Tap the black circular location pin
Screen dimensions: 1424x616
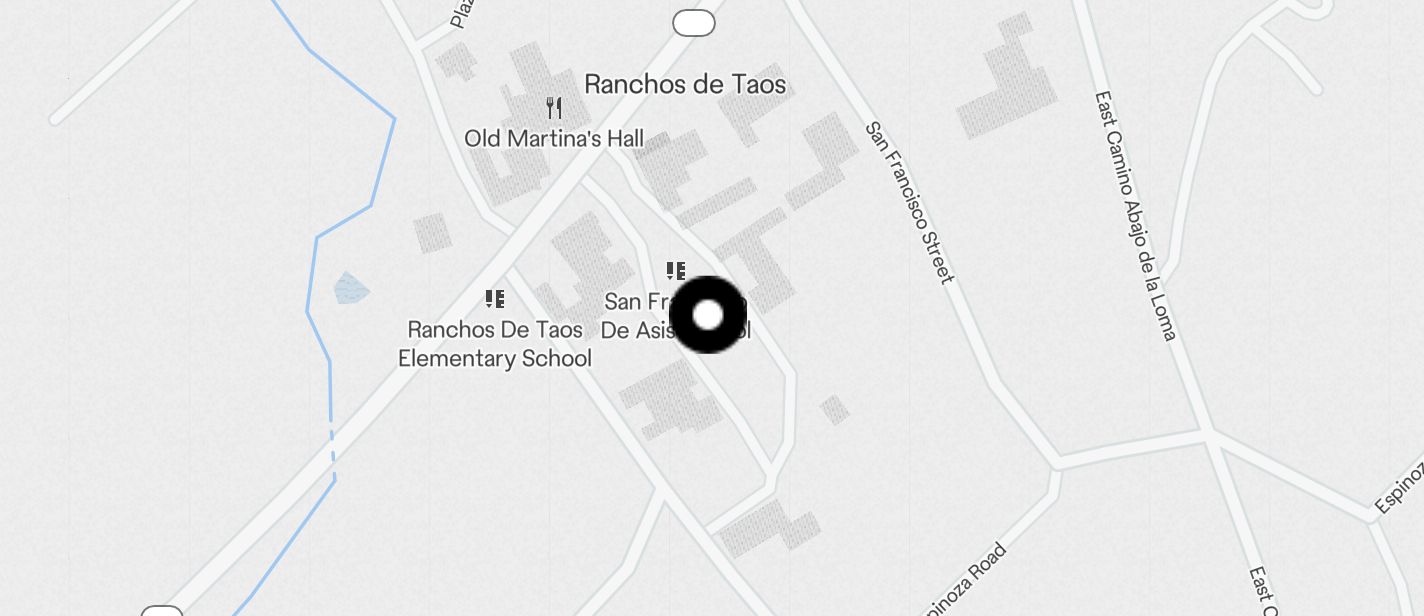[x=708, y=315]
